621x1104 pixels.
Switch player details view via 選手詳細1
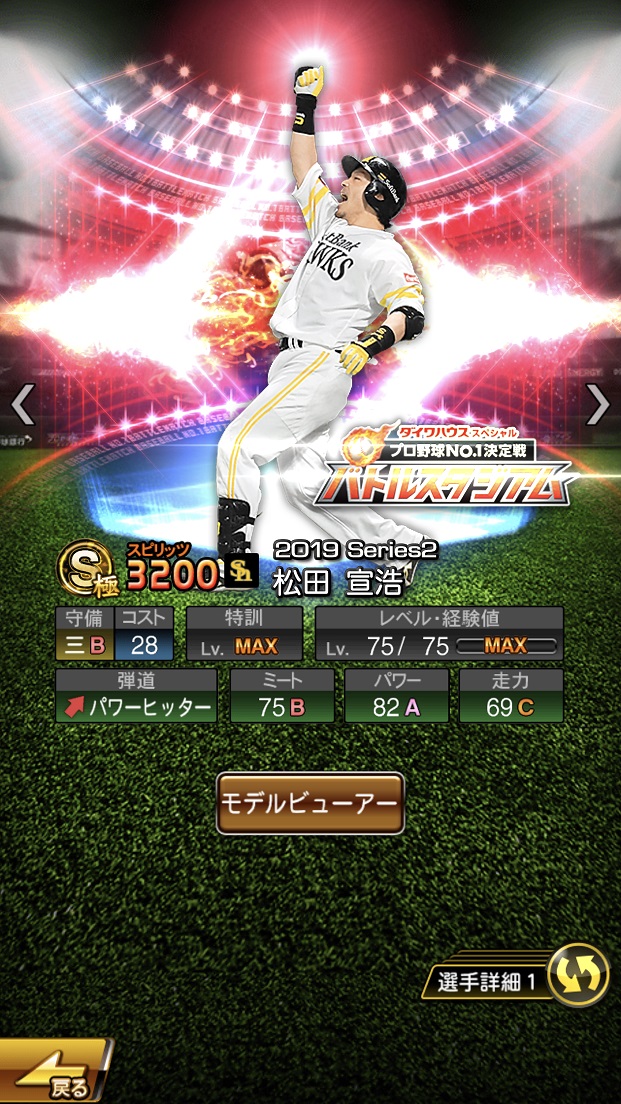(x=519, y=978)
